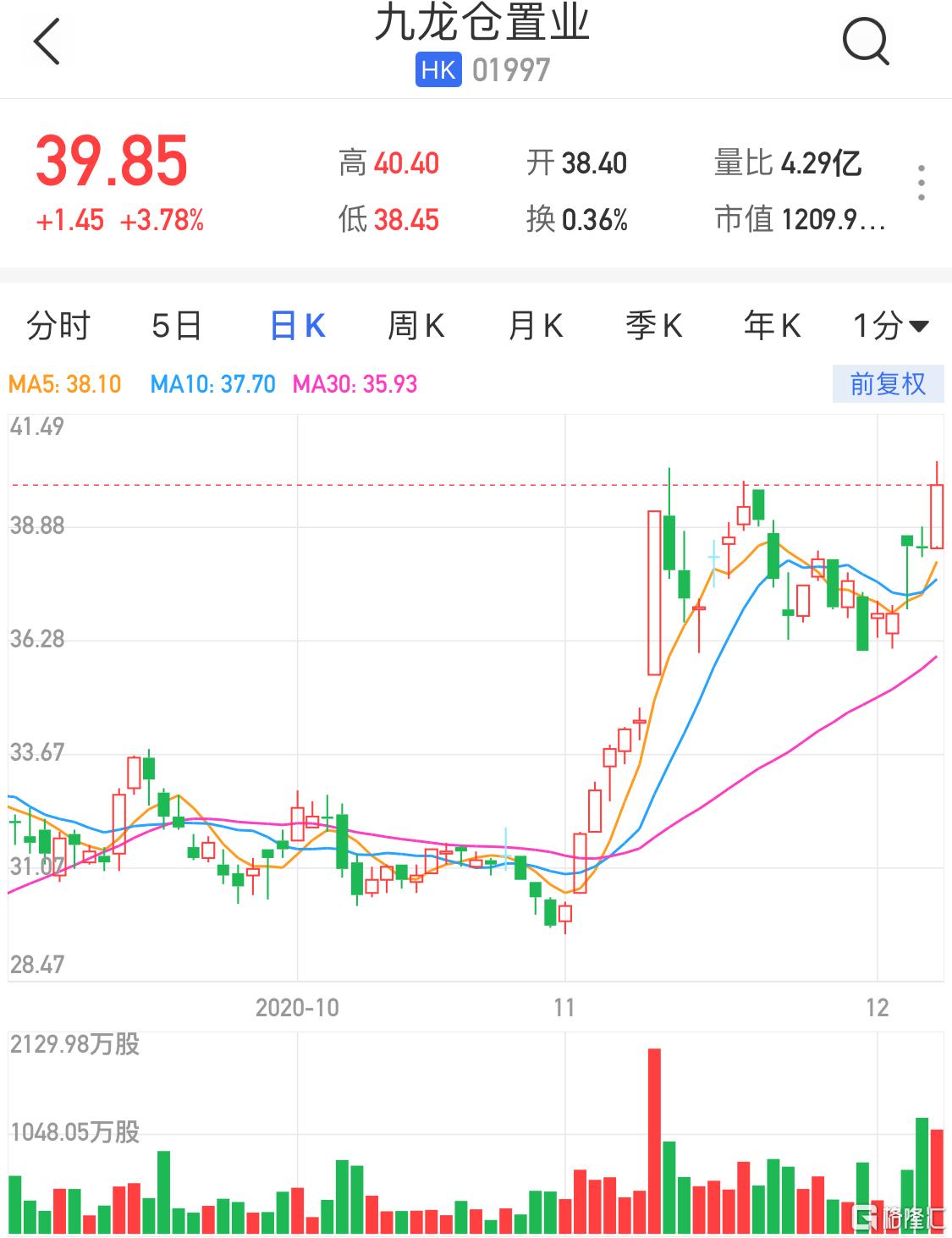Select the 日K chart tab
This screenshot has height=1238, width=952.
click(297, 326)
